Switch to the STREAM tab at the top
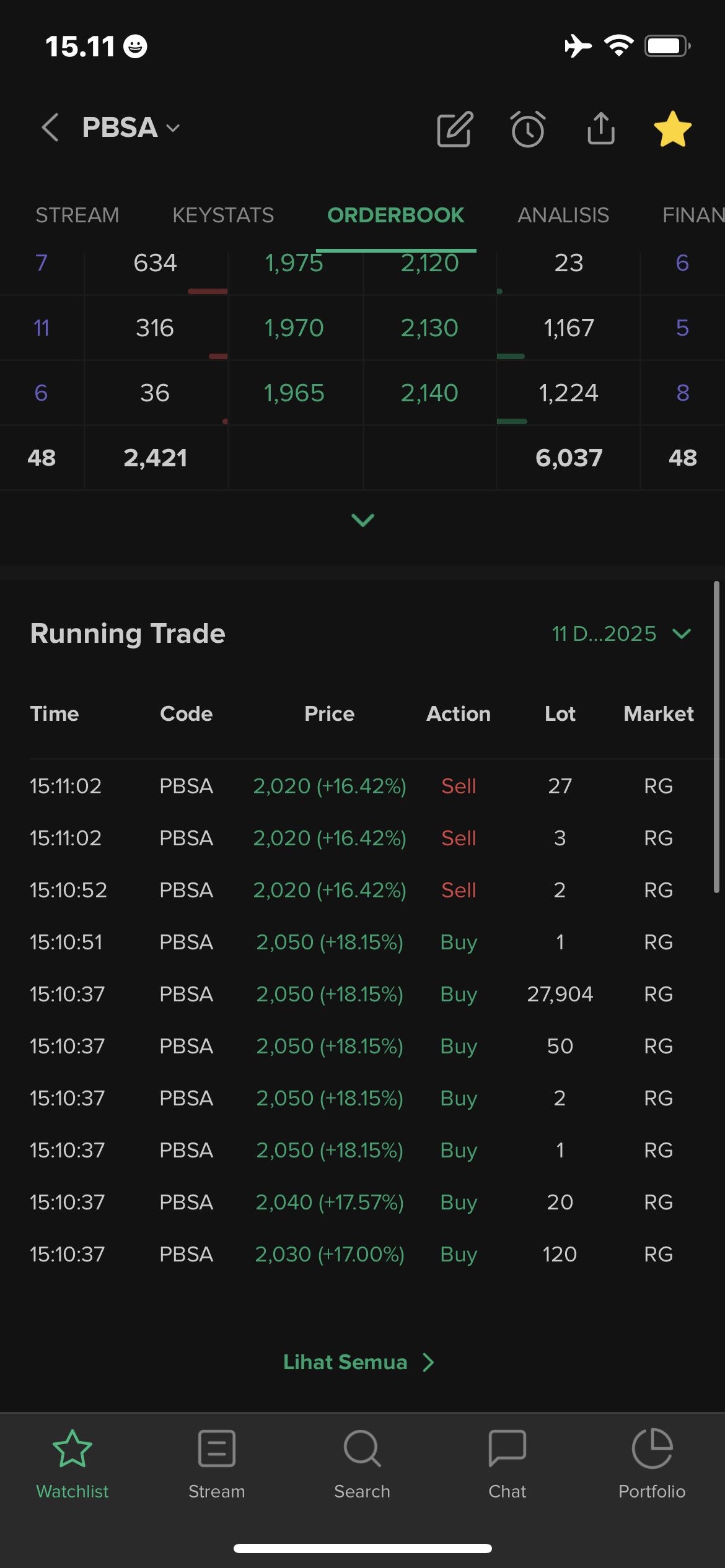The height and width of the screenshot is (1568, 725). tap(77, 215)
